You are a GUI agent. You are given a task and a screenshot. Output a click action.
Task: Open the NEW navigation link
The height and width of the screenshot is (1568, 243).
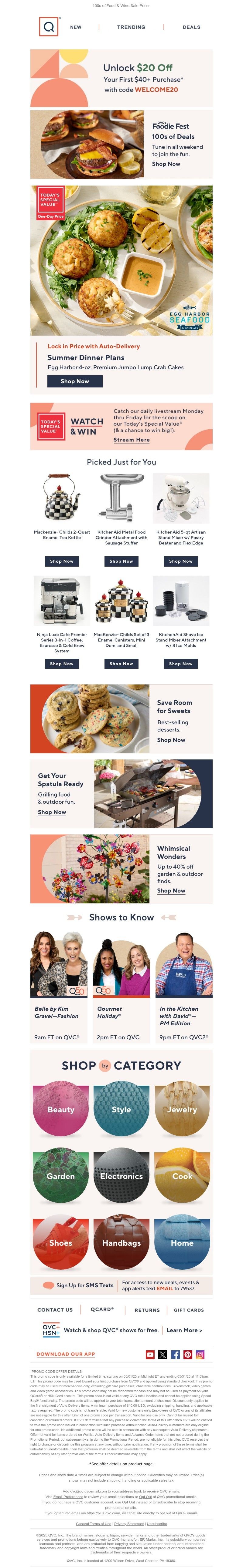76,27
